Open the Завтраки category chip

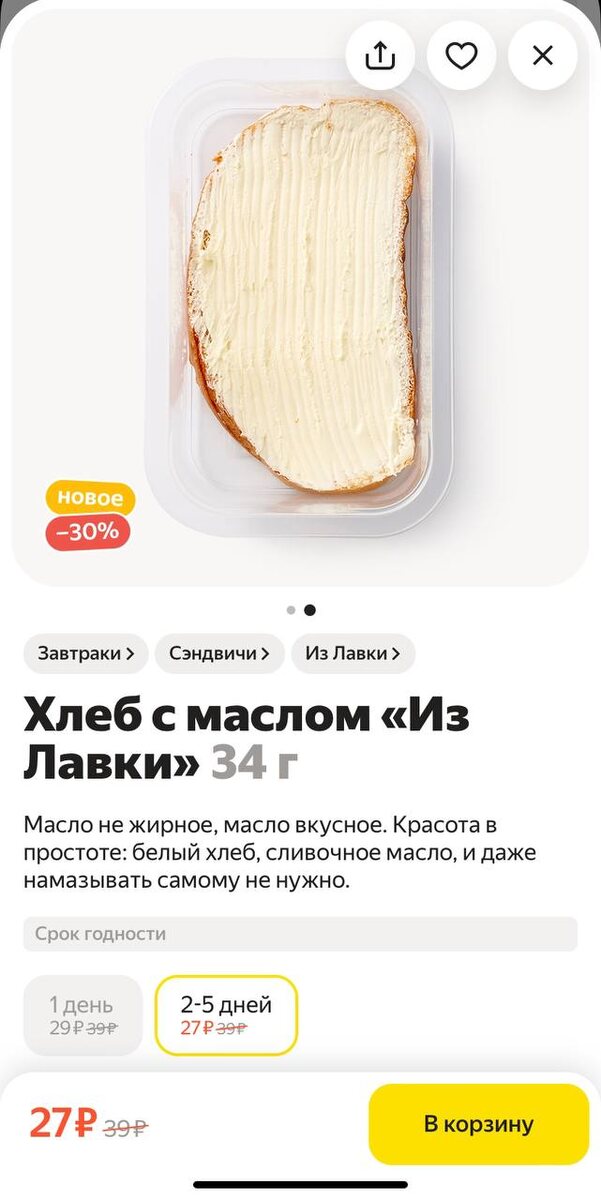coord(86,653)
